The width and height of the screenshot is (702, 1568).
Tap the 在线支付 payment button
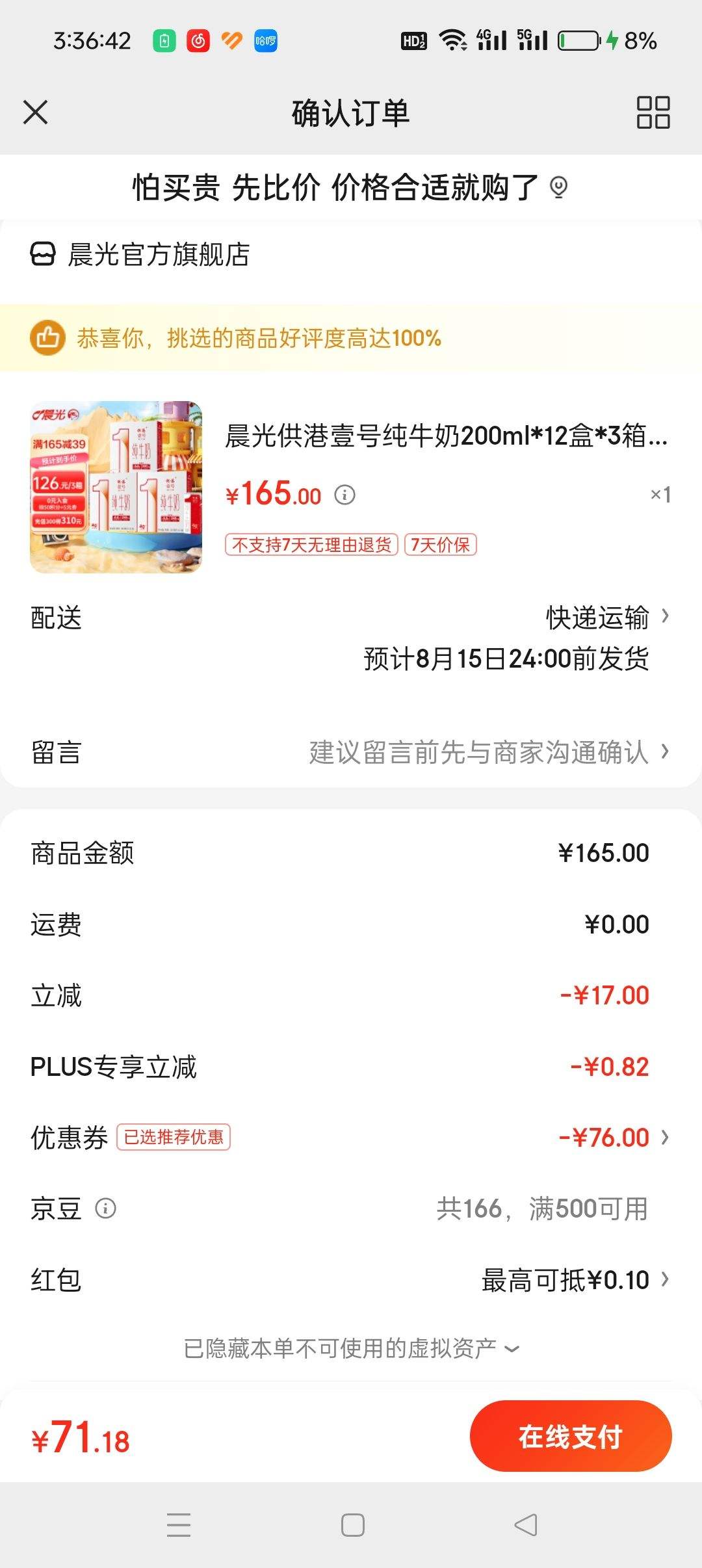pos(571,1437)
